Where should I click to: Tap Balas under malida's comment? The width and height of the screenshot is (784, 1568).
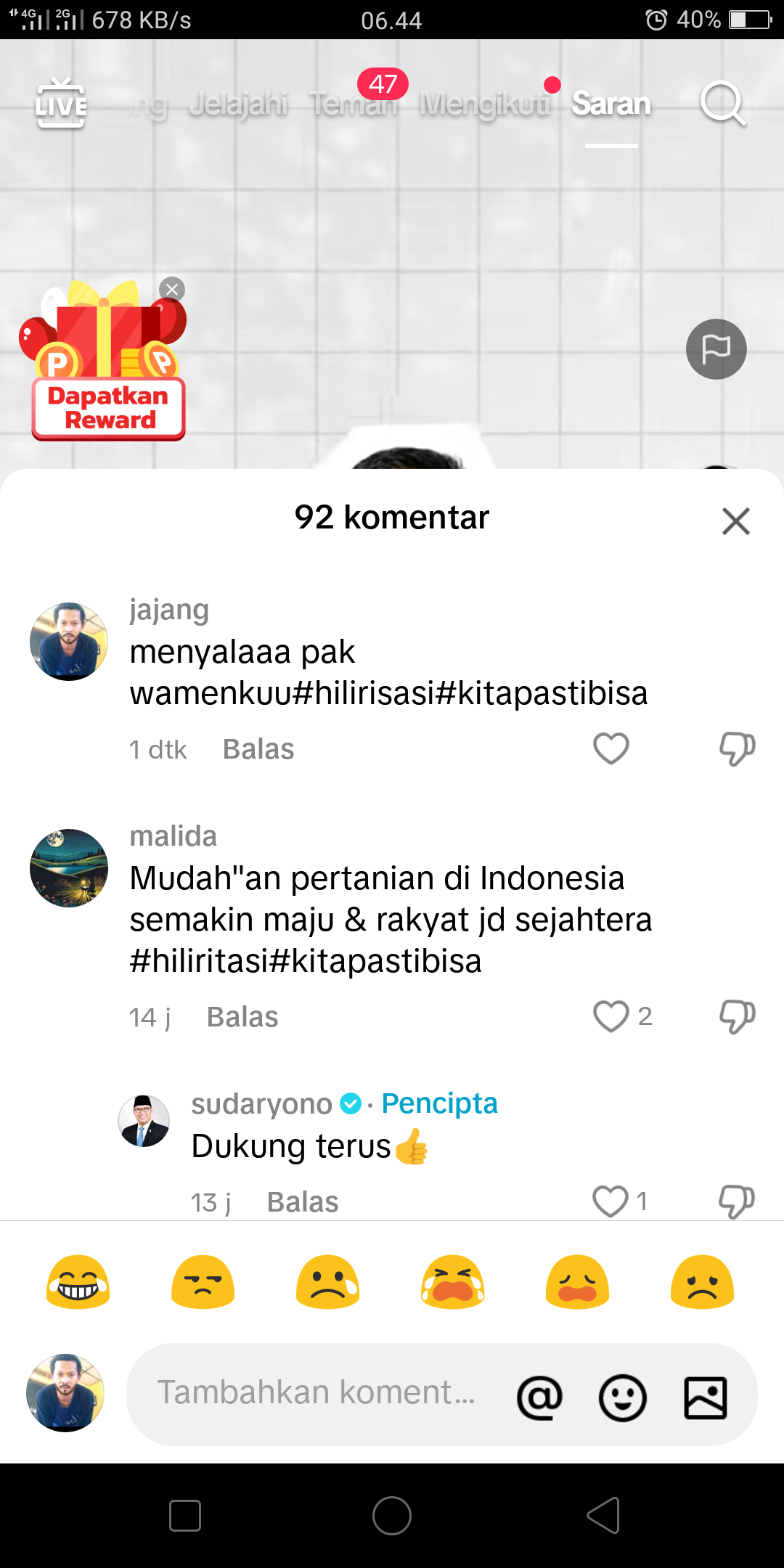[242, 1017]
